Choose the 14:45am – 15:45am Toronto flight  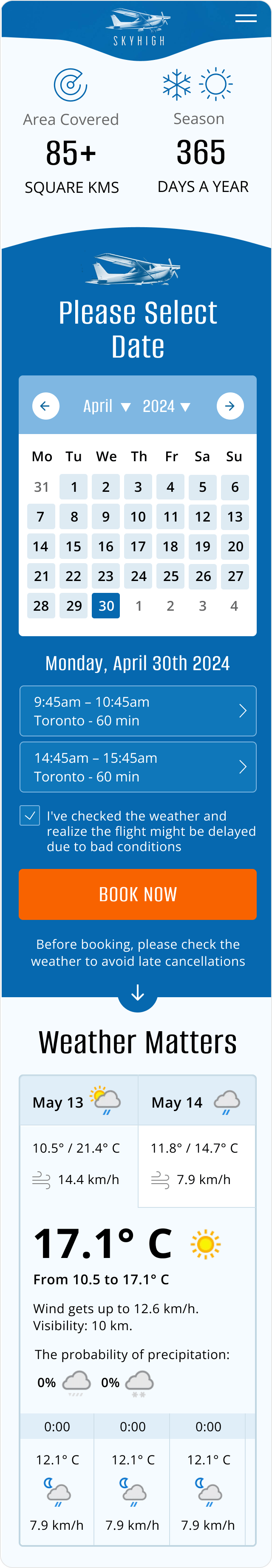pos(138,767)
